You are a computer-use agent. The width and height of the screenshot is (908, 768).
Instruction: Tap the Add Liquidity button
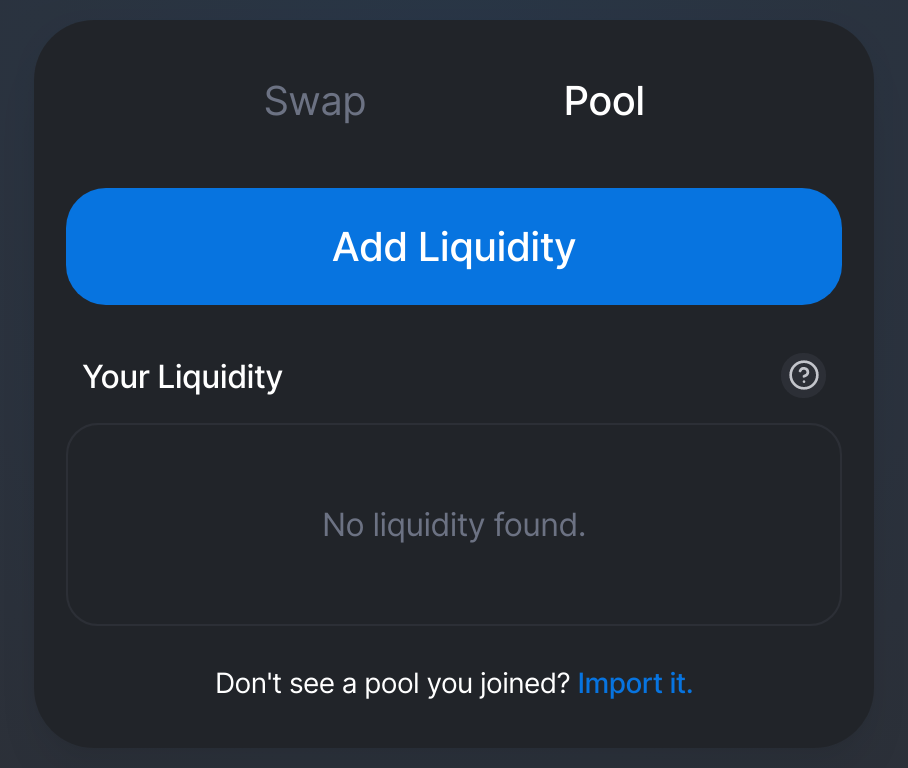454,247
